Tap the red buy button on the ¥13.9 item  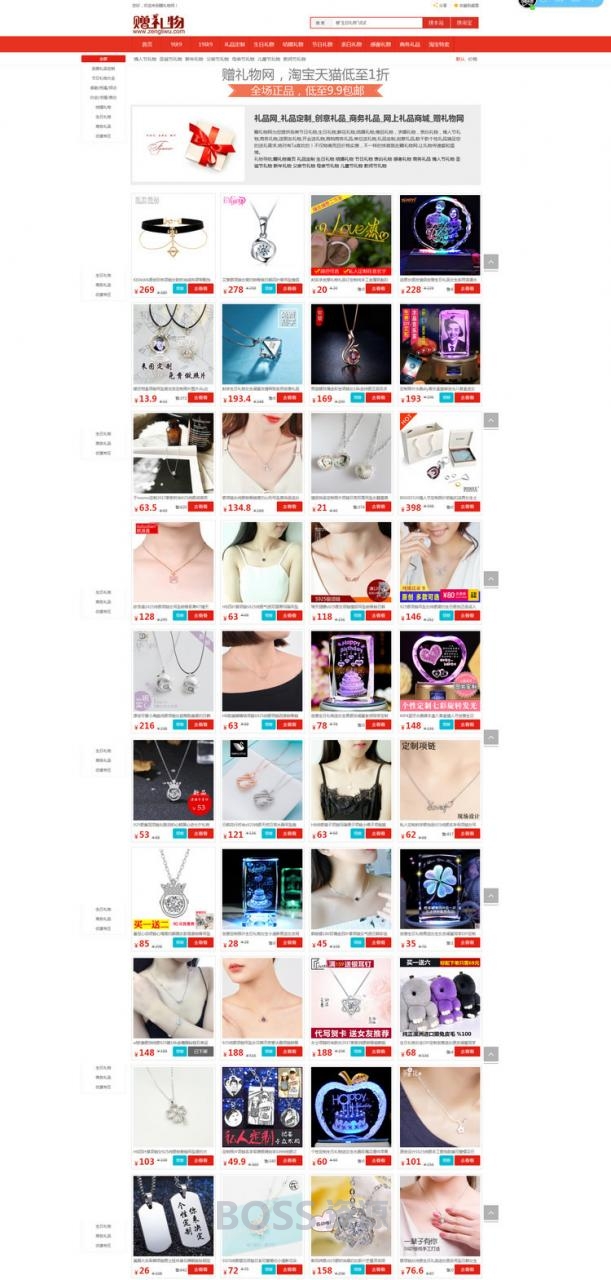click(x=200, y=398)
